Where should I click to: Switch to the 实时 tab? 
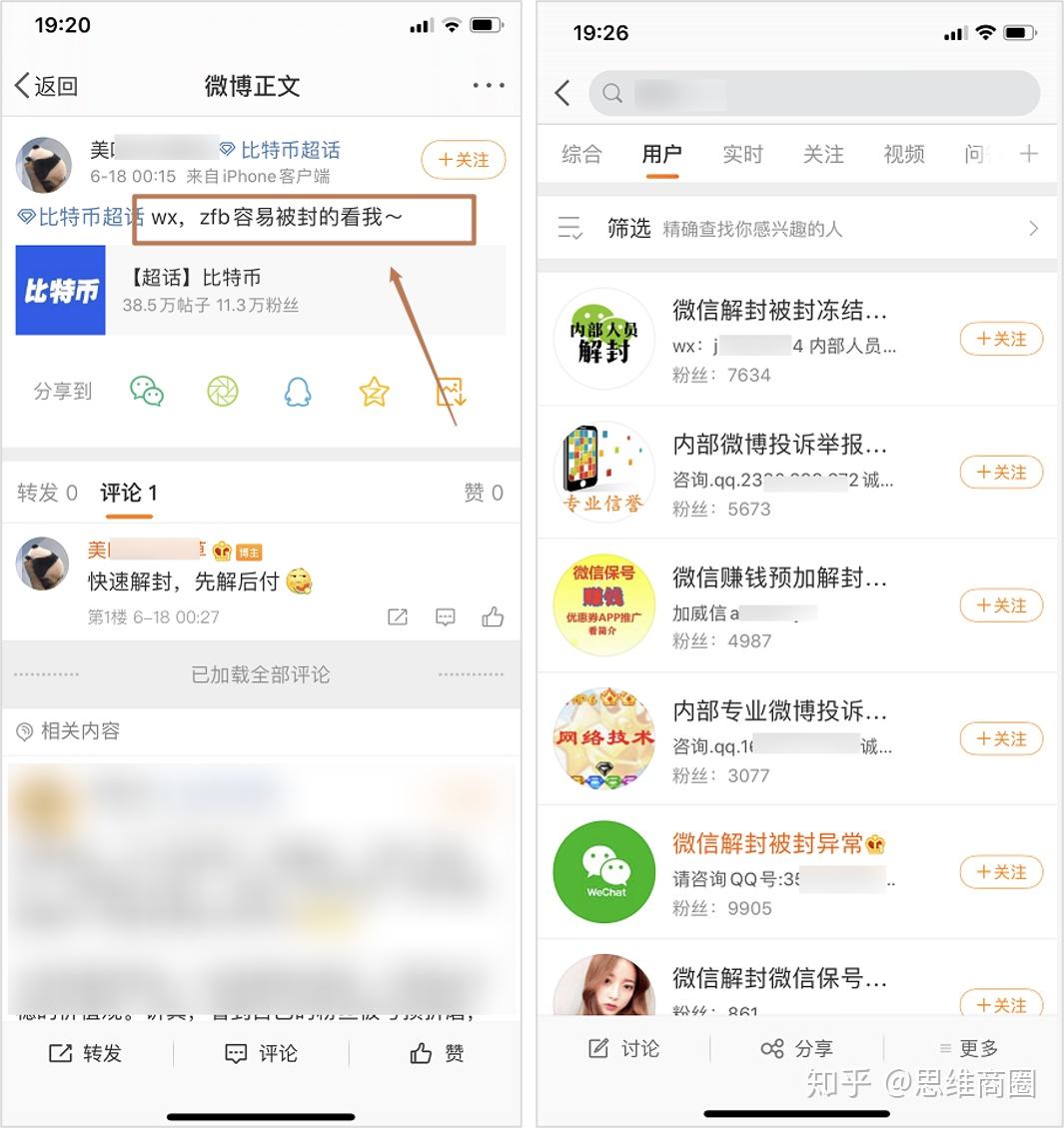pos(742,155)
